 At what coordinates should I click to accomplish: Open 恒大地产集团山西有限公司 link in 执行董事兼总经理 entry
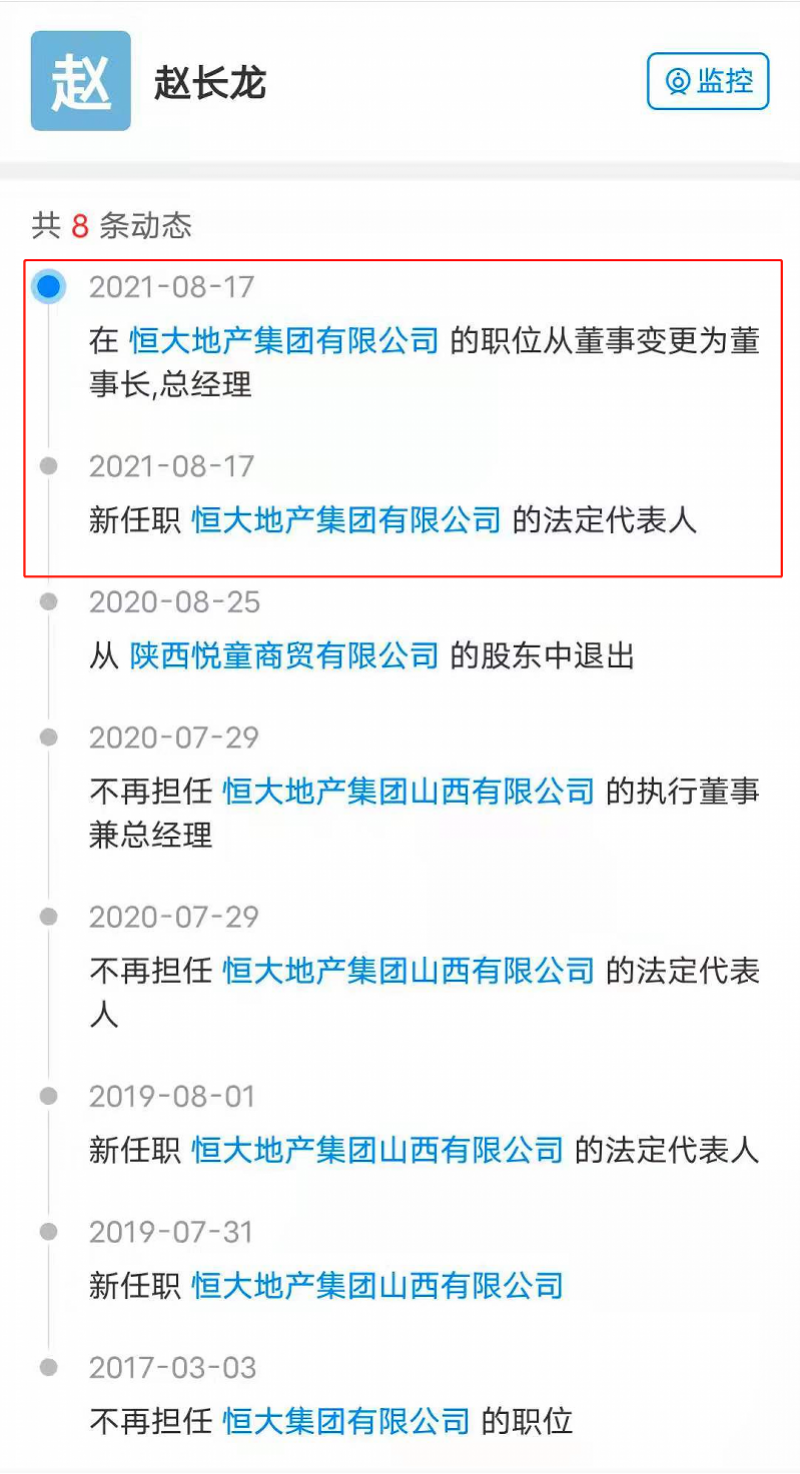408,792
